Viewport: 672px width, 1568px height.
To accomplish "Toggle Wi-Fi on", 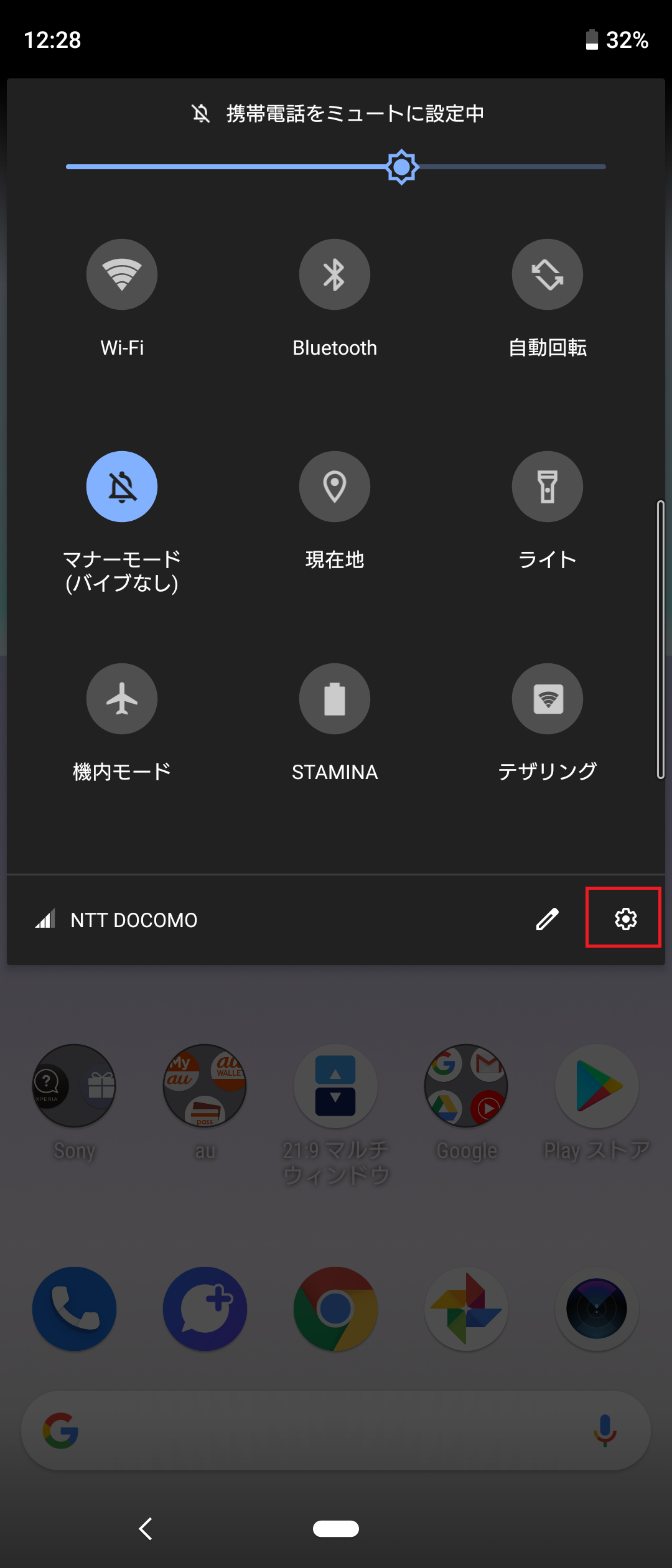I will coord(122,274).
